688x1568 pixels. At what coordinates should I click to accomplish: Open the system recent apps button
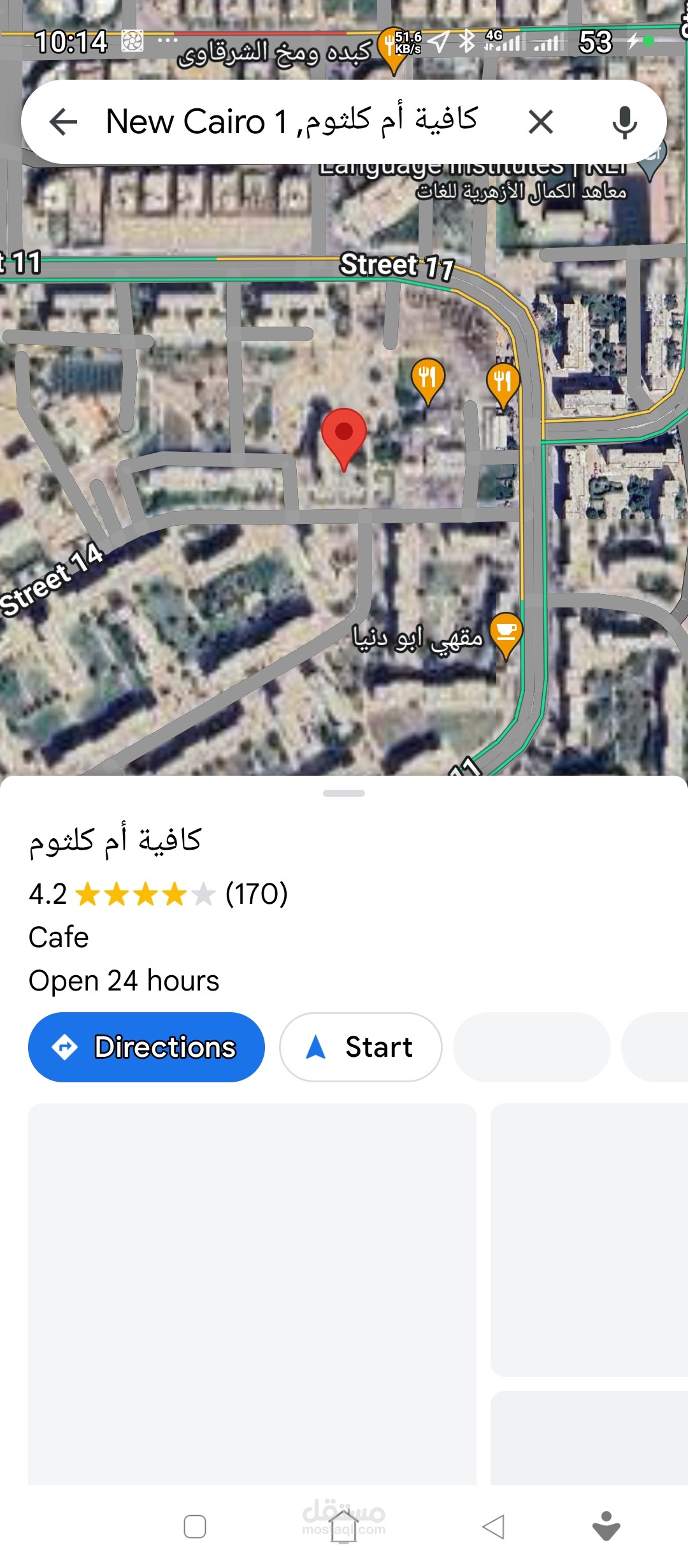[x=195, y=1527]
